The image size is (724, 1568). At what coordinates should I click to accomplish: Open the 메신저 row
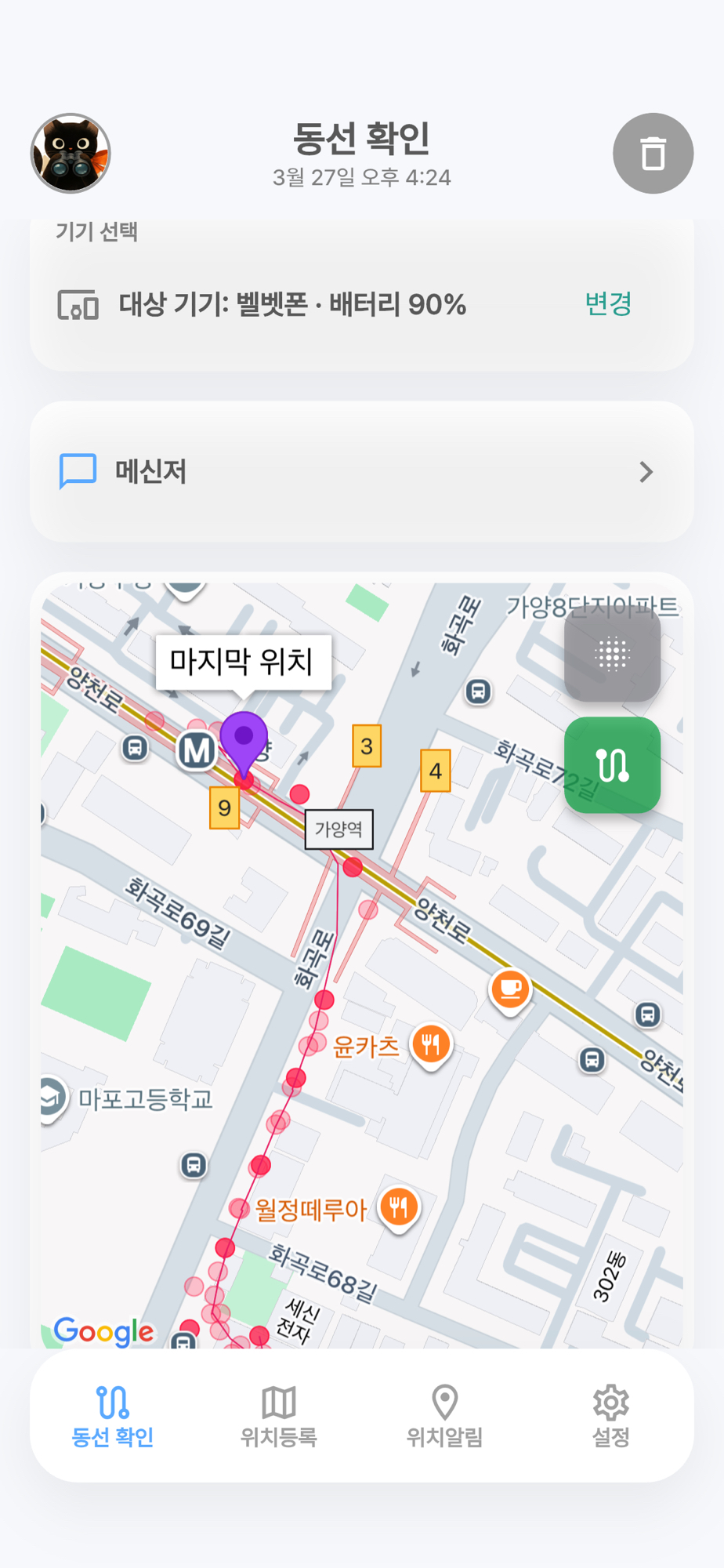point(361,472)
